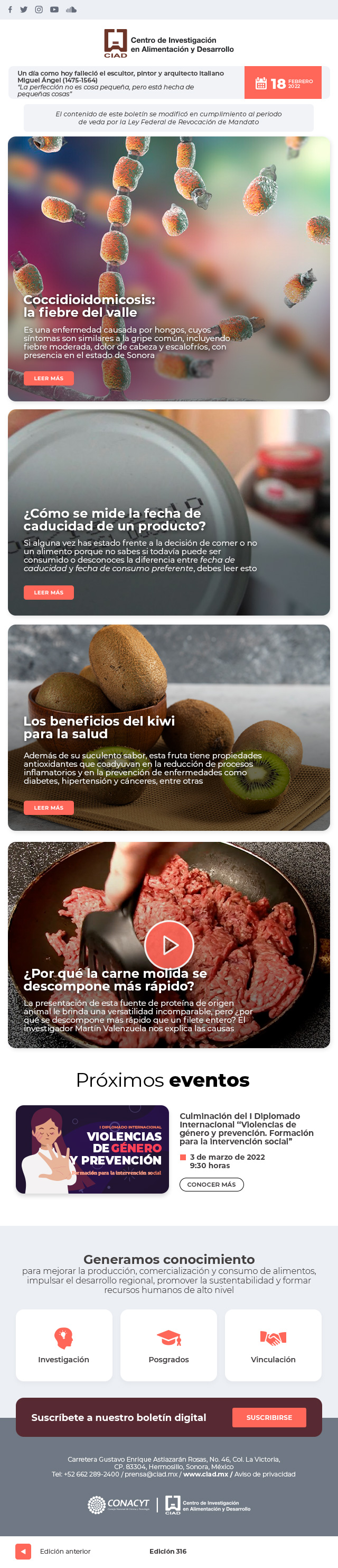This screenshot has height=1568, width=338.
Task: Open the Vinculación card
Action: pyautogui.click(x=273, y=1345)
